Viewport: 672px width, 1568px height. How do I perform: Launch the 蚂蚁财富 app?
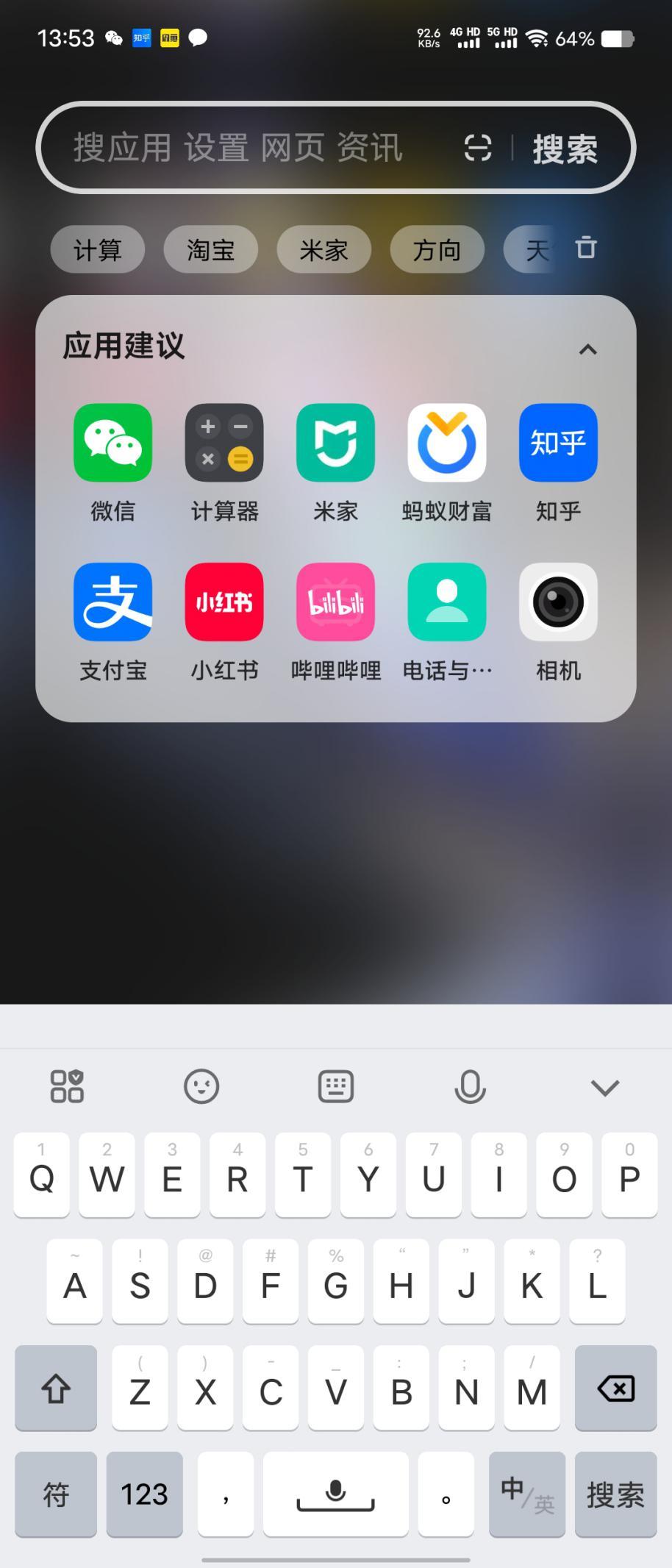pyautogui.click(x=447, y=443)
